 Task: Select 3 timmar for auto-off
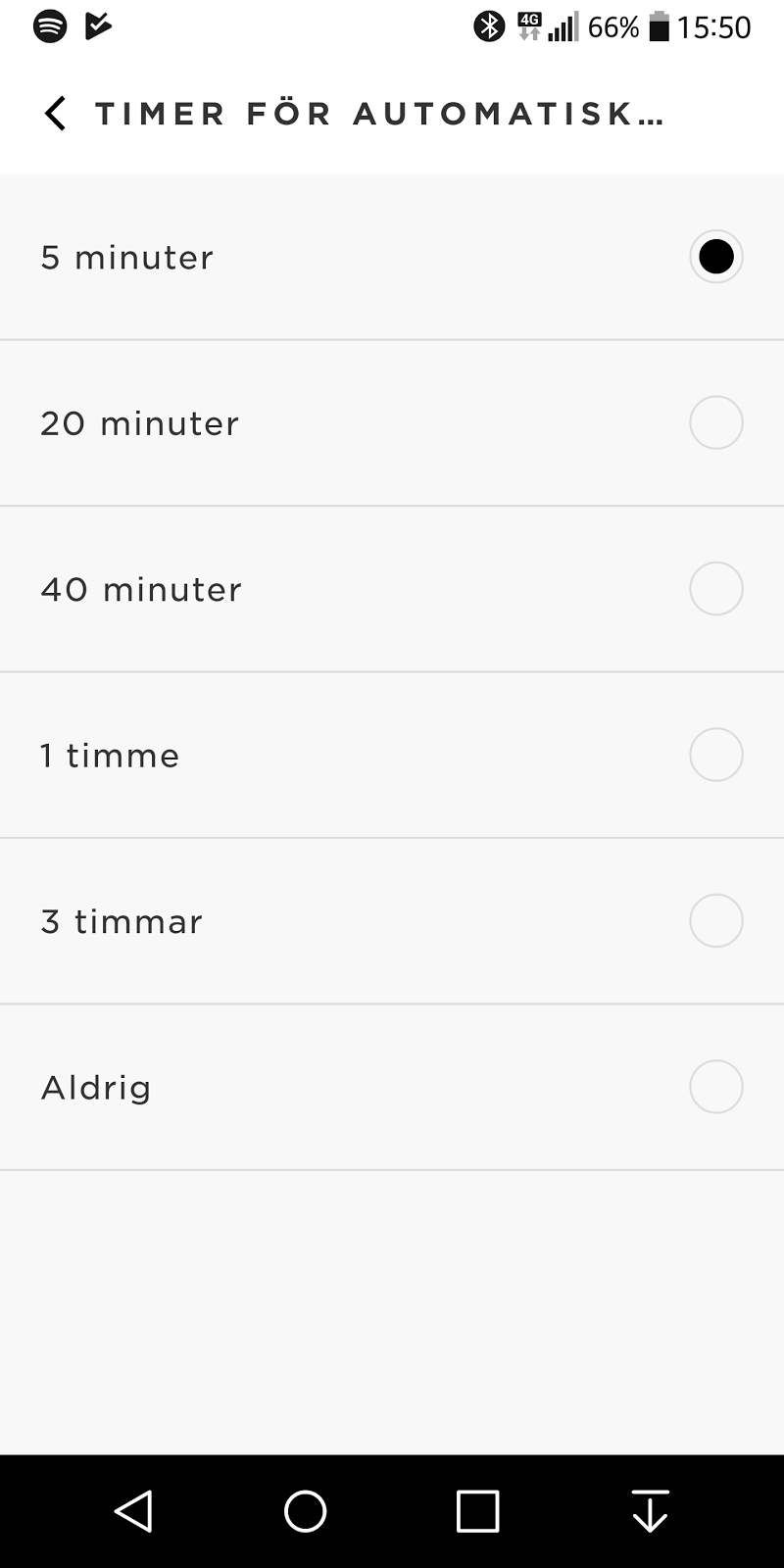click(715, 921)
